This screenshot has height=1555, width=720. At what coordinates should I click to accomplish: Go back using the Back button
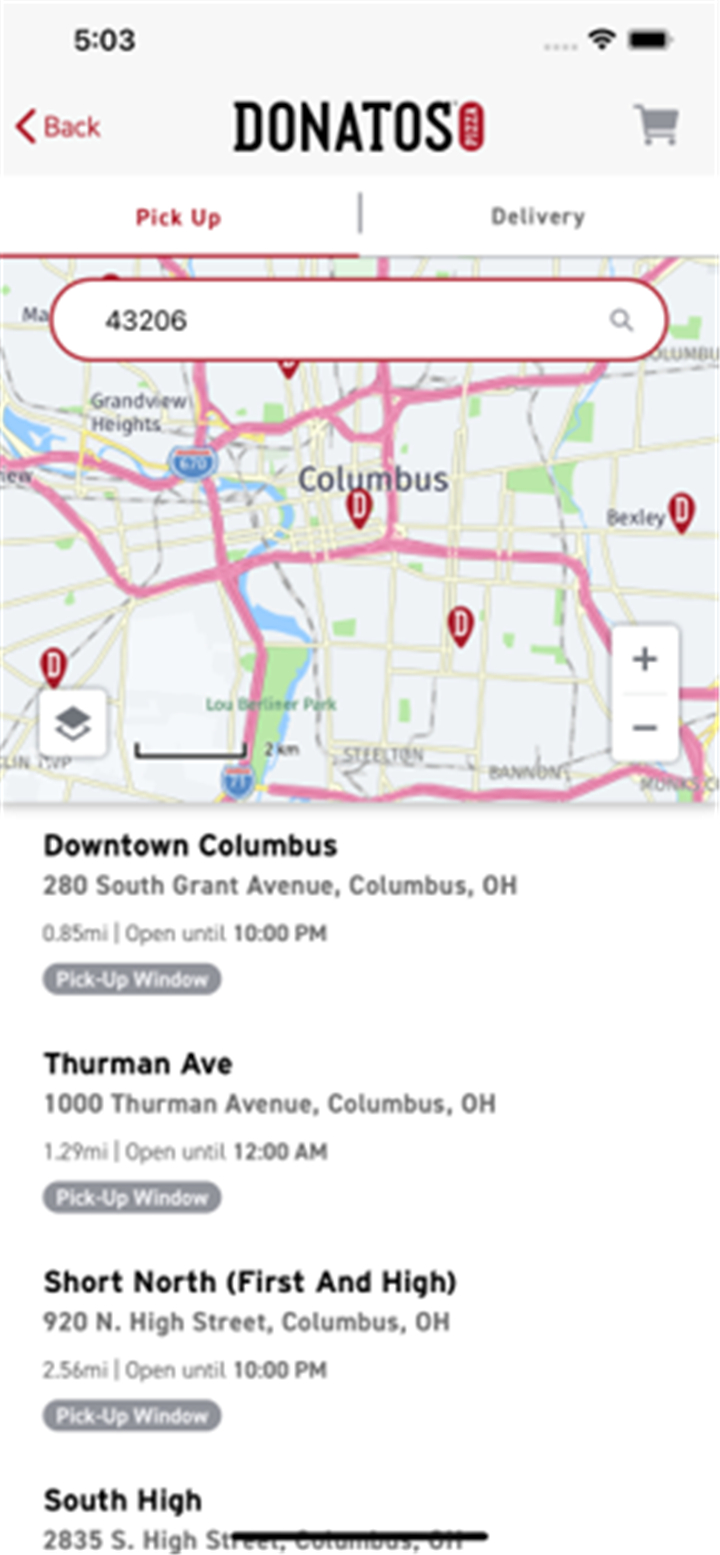tap(58, 127)
